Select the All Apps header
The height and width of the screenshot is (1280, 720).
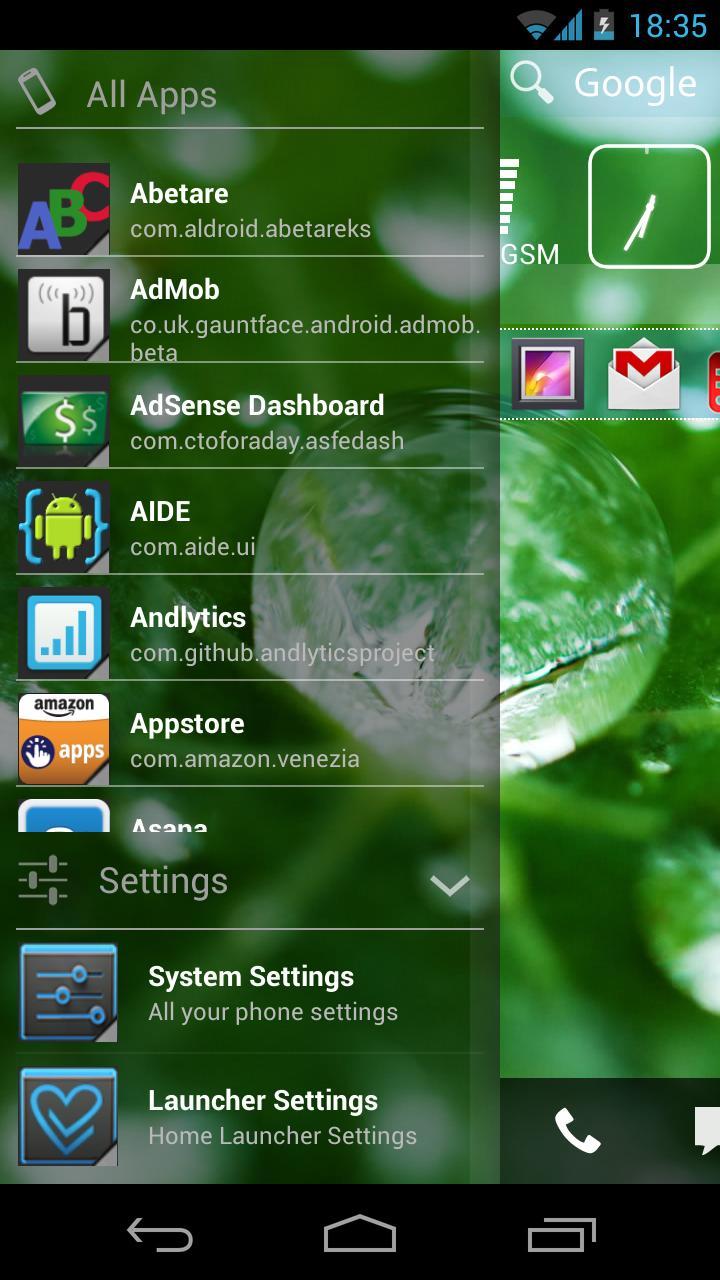click(150, 93)
